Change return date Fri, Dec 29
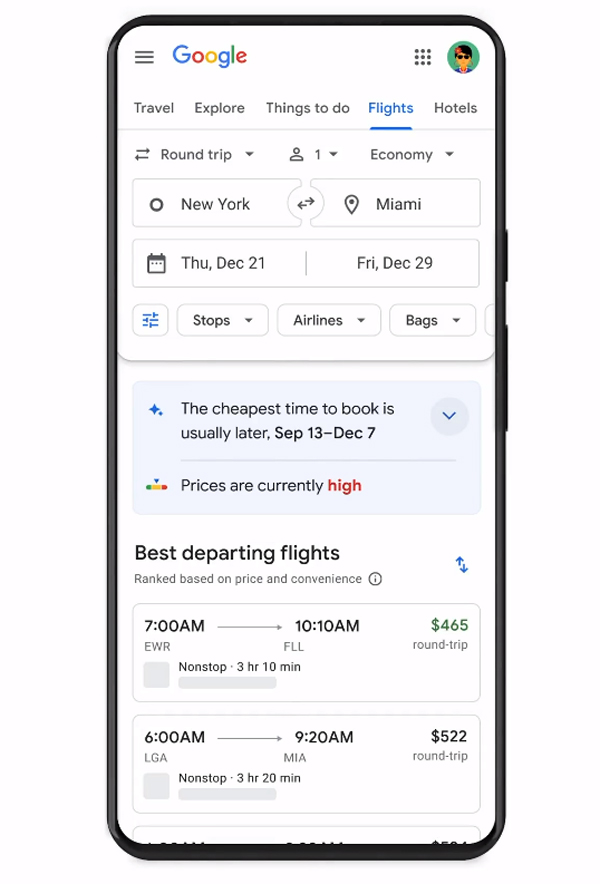Image resolution: width=600 pixels, height=884 pixels. (x=394, y=263)
